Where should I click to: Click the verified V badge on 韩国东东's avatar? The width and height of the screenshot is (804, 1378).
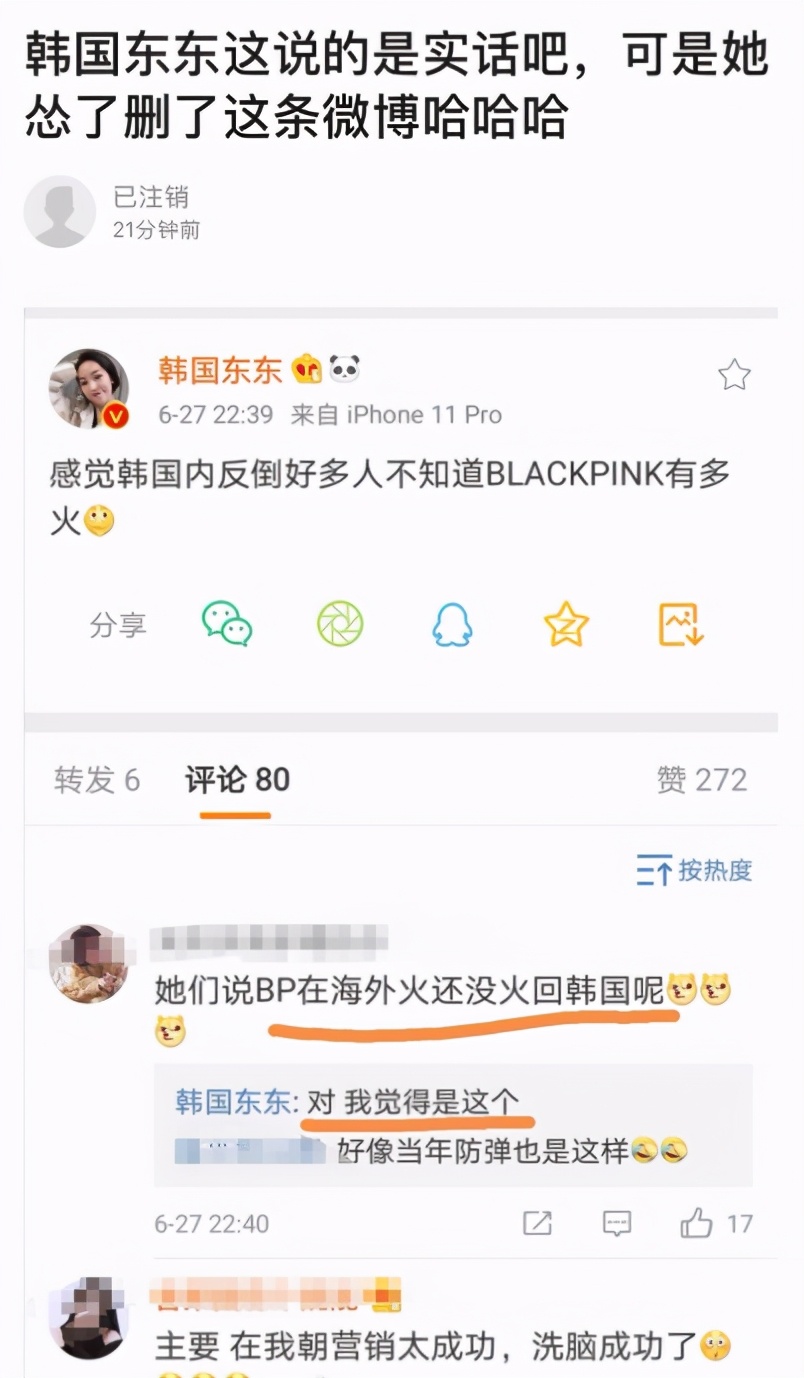118,414
